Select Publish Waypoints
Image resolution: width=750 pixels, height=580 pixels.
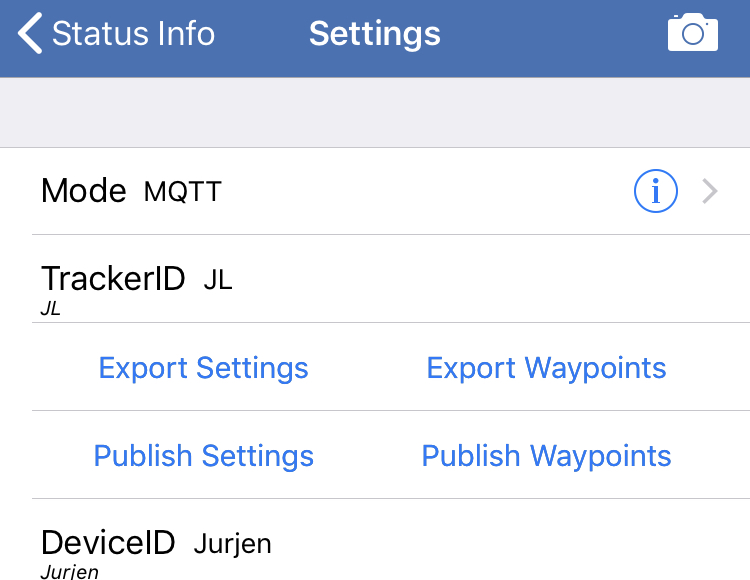(546, 455)
